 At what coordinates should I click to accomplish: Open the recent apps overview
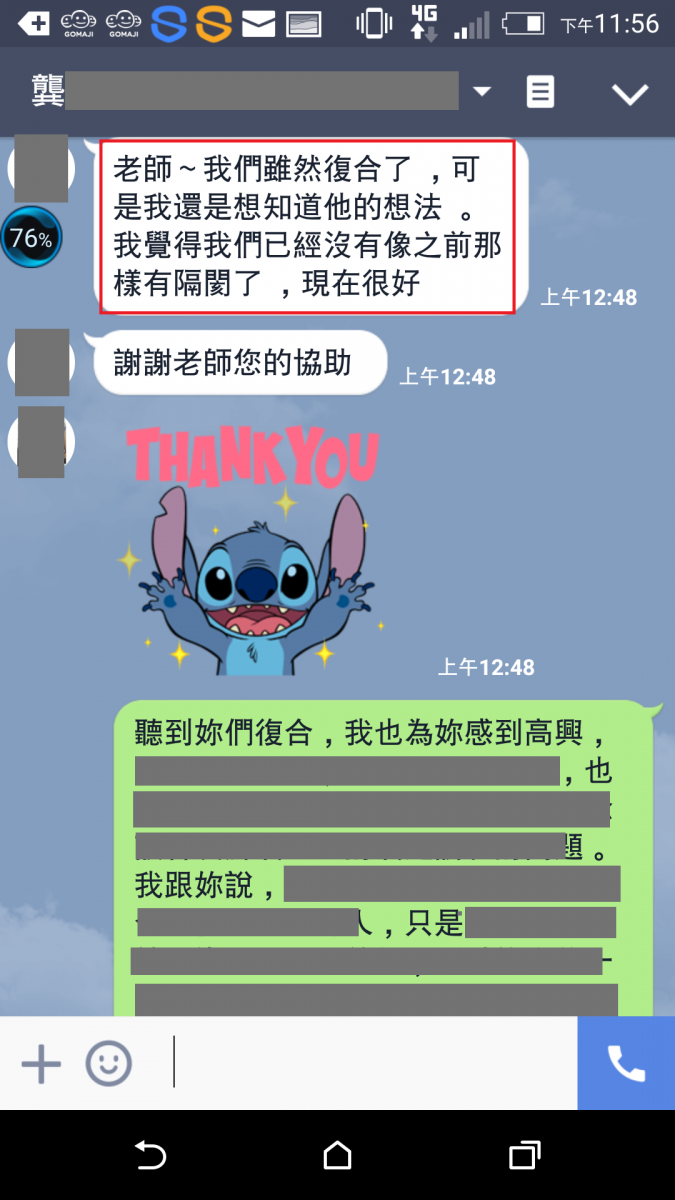click(524, 1156)
